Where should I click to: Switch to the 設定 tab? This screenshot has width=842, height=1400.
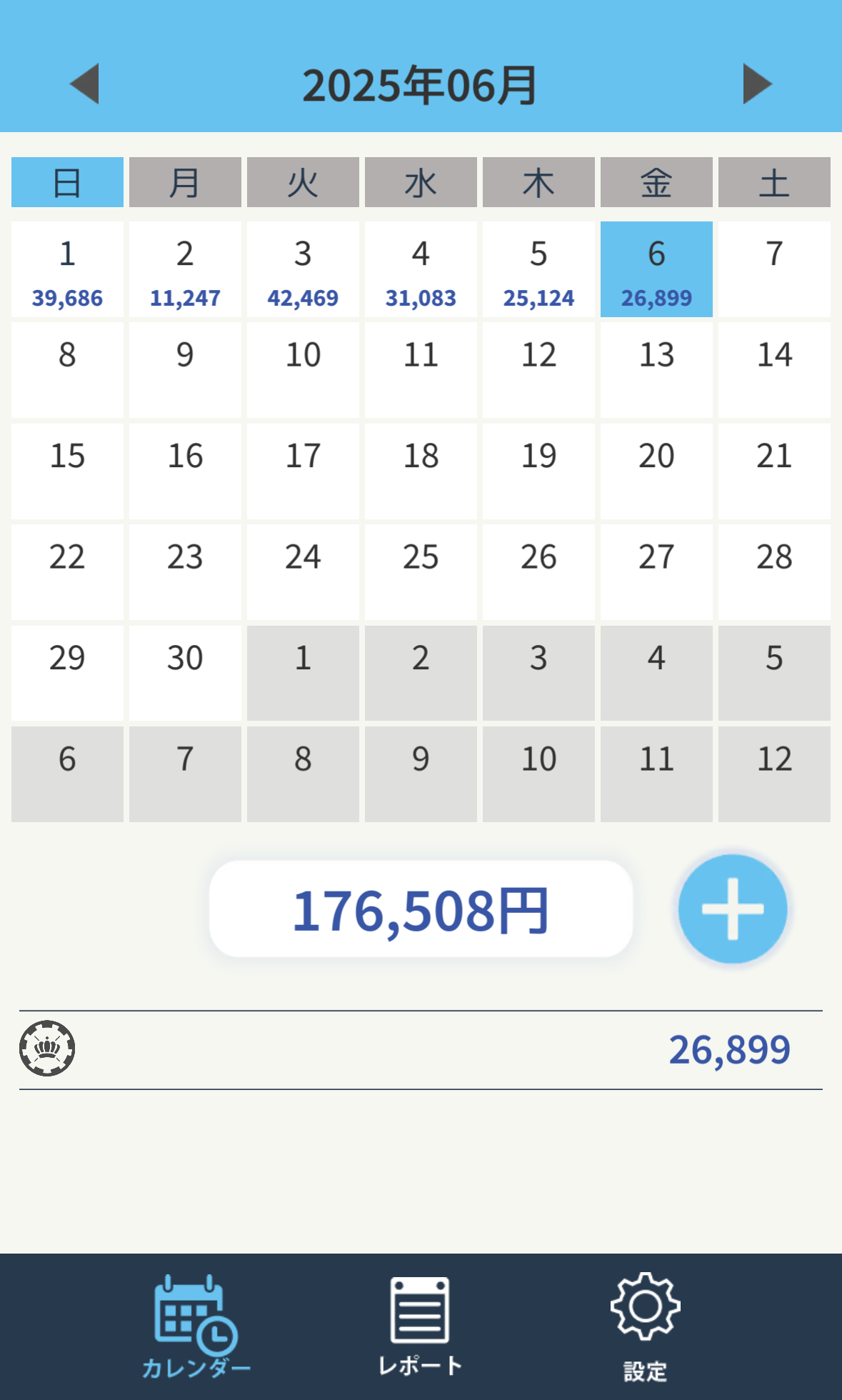point(645,1326)
